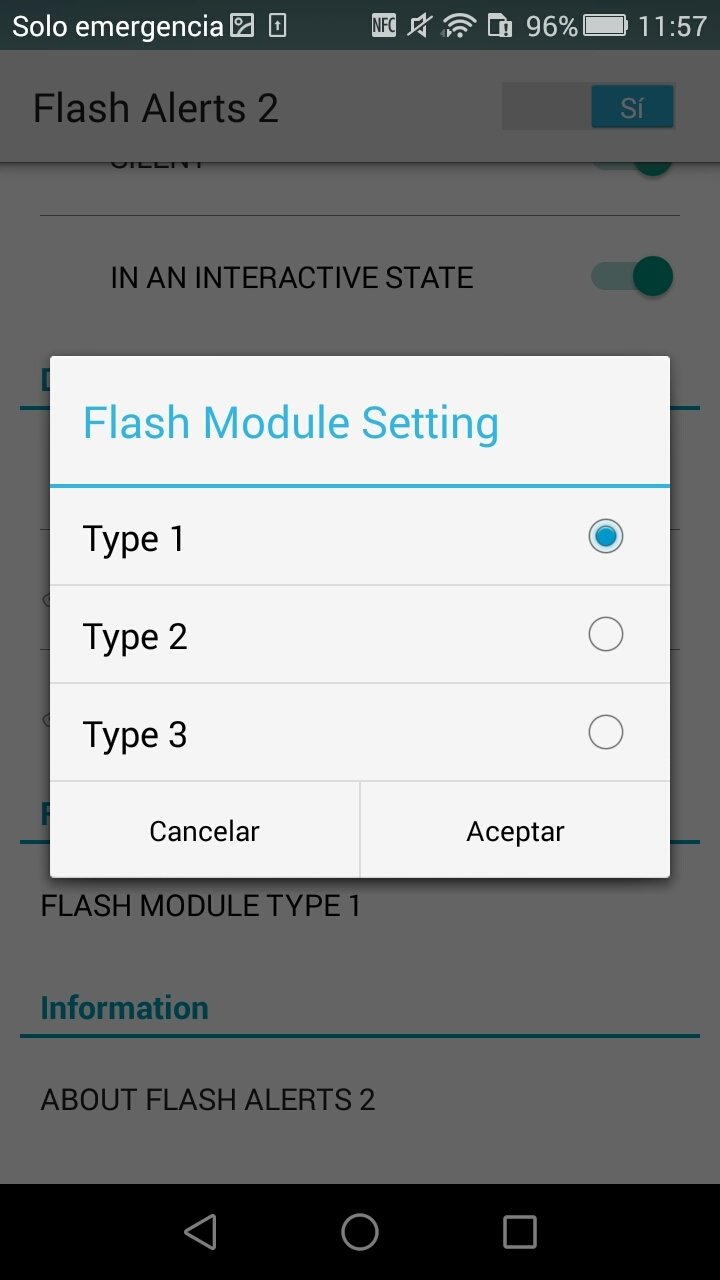
Task: Choose Type 2 flash module
Action: (360, 635)
